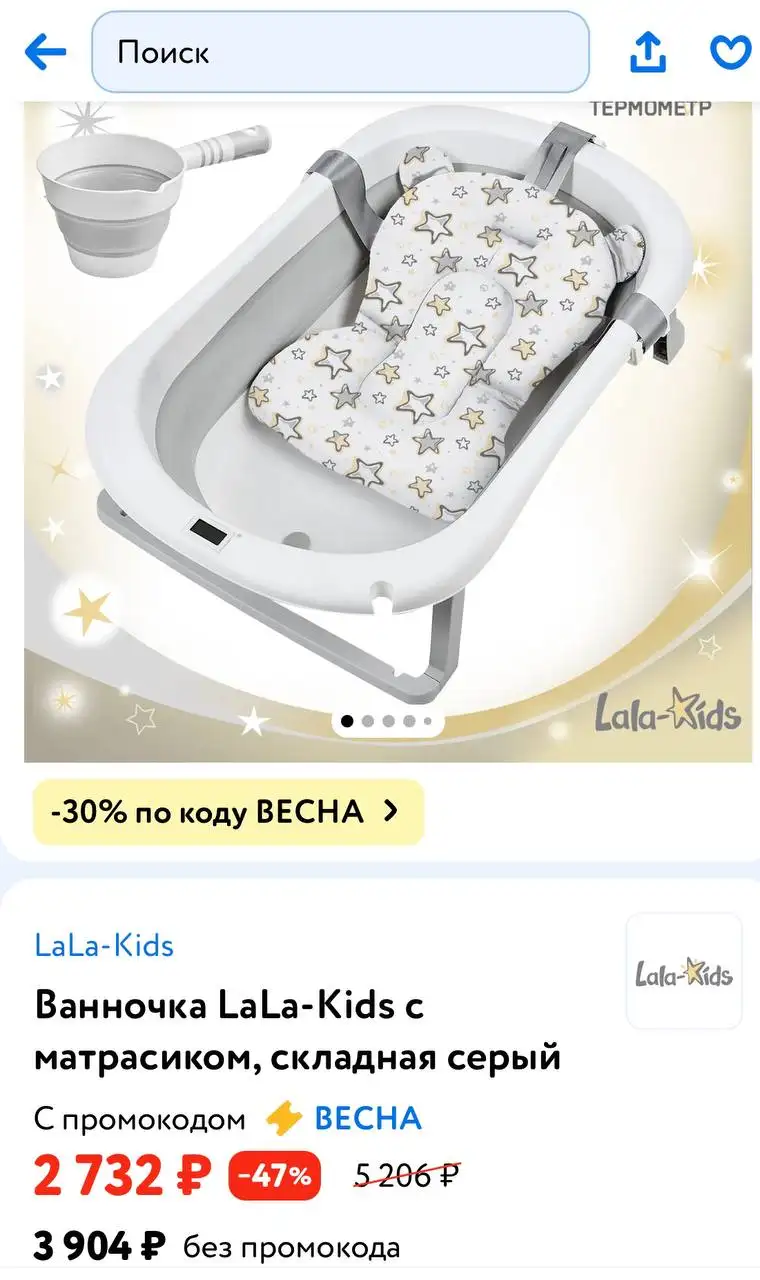760x1280 pixels.
Task: Switch to the product photo gallery
Action: (x=380, y=420)
